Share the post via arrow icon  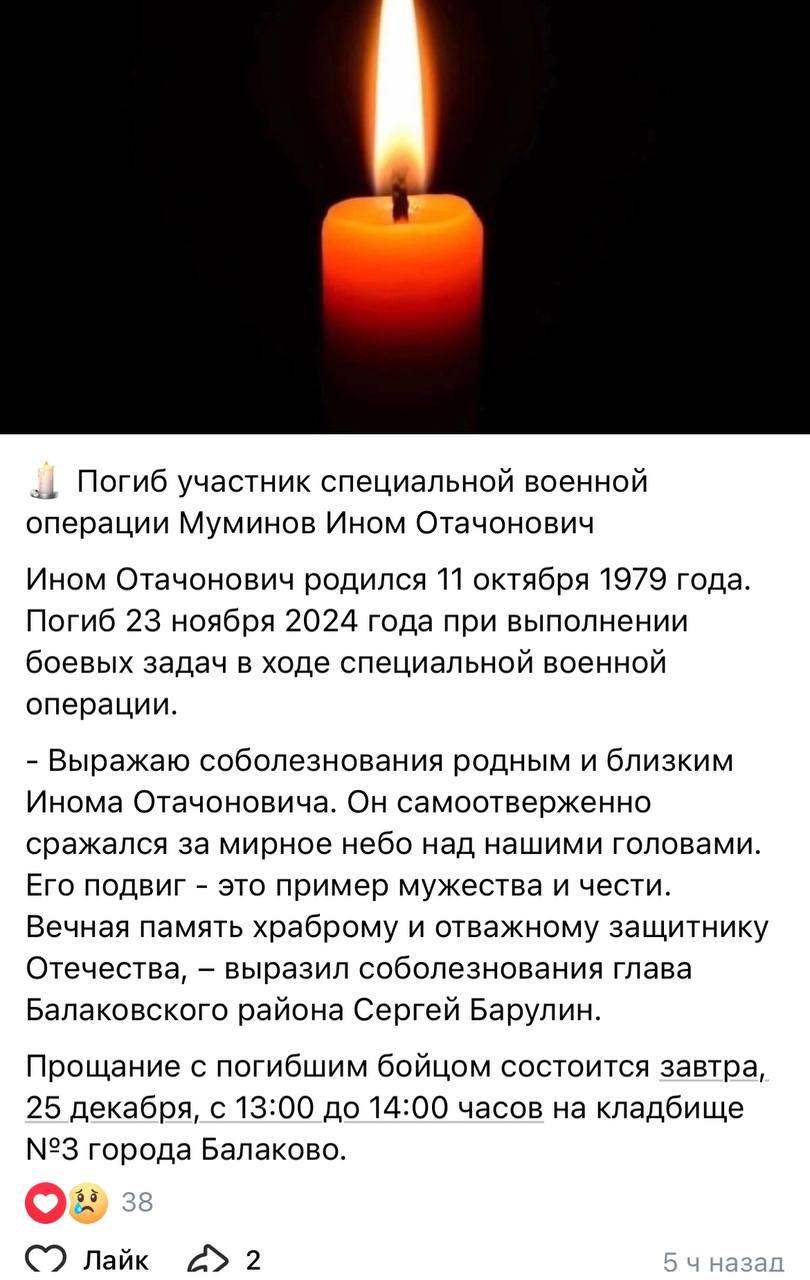(x=209, y=1259)
